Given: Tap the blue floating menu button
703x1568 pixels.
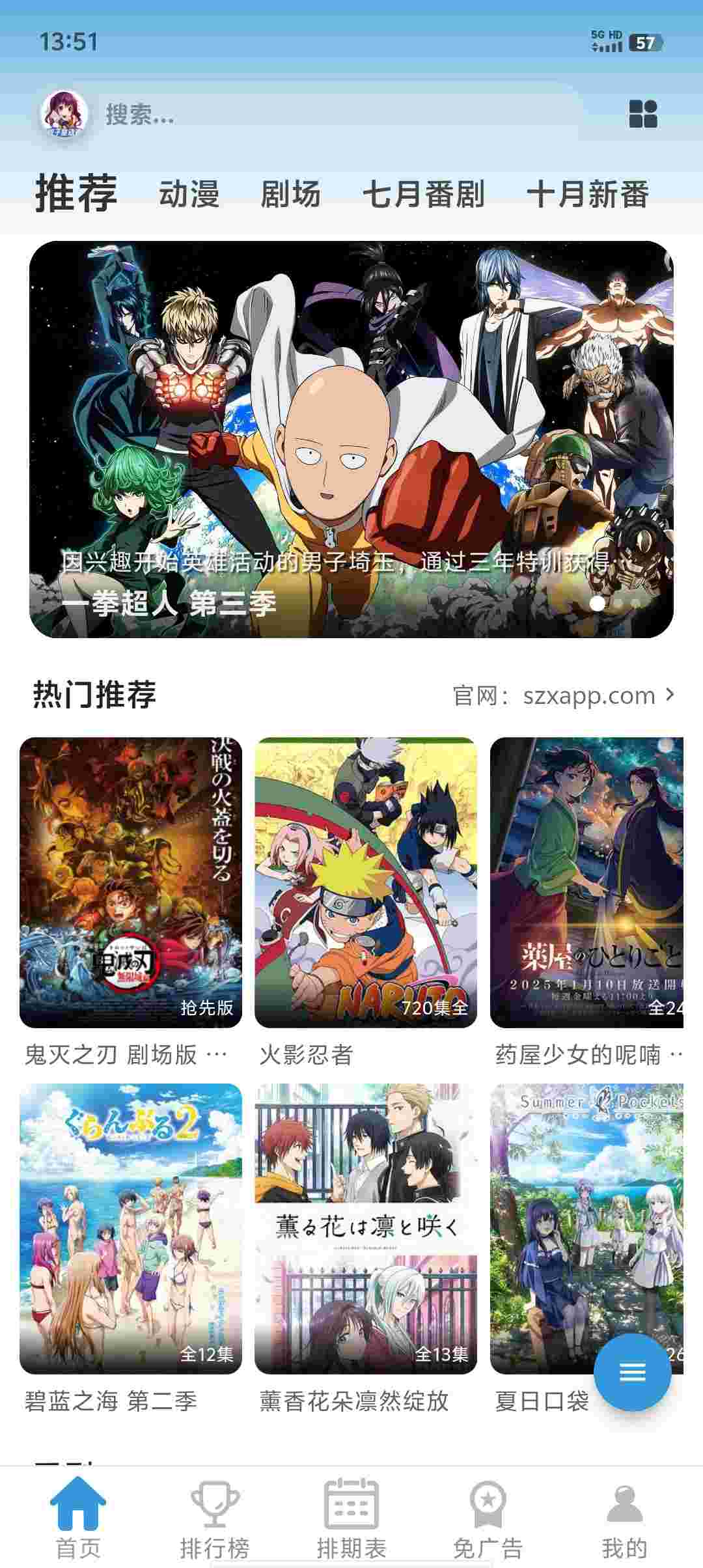Looking at the screenshot, I should click(x=632, y=1372).
